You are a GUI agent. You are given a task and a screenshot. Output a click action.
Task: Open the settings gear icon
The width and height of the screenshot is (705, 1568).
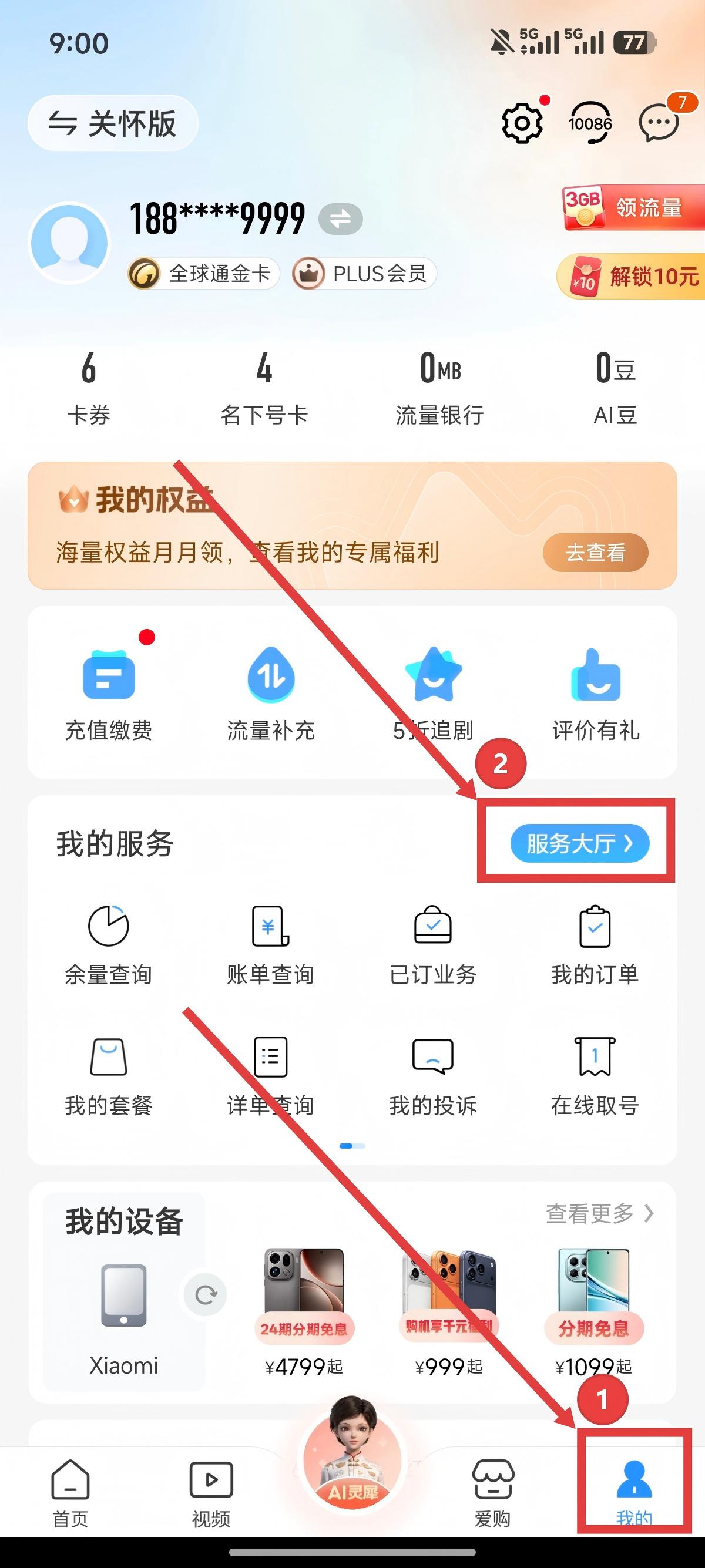tap(522, 123)
